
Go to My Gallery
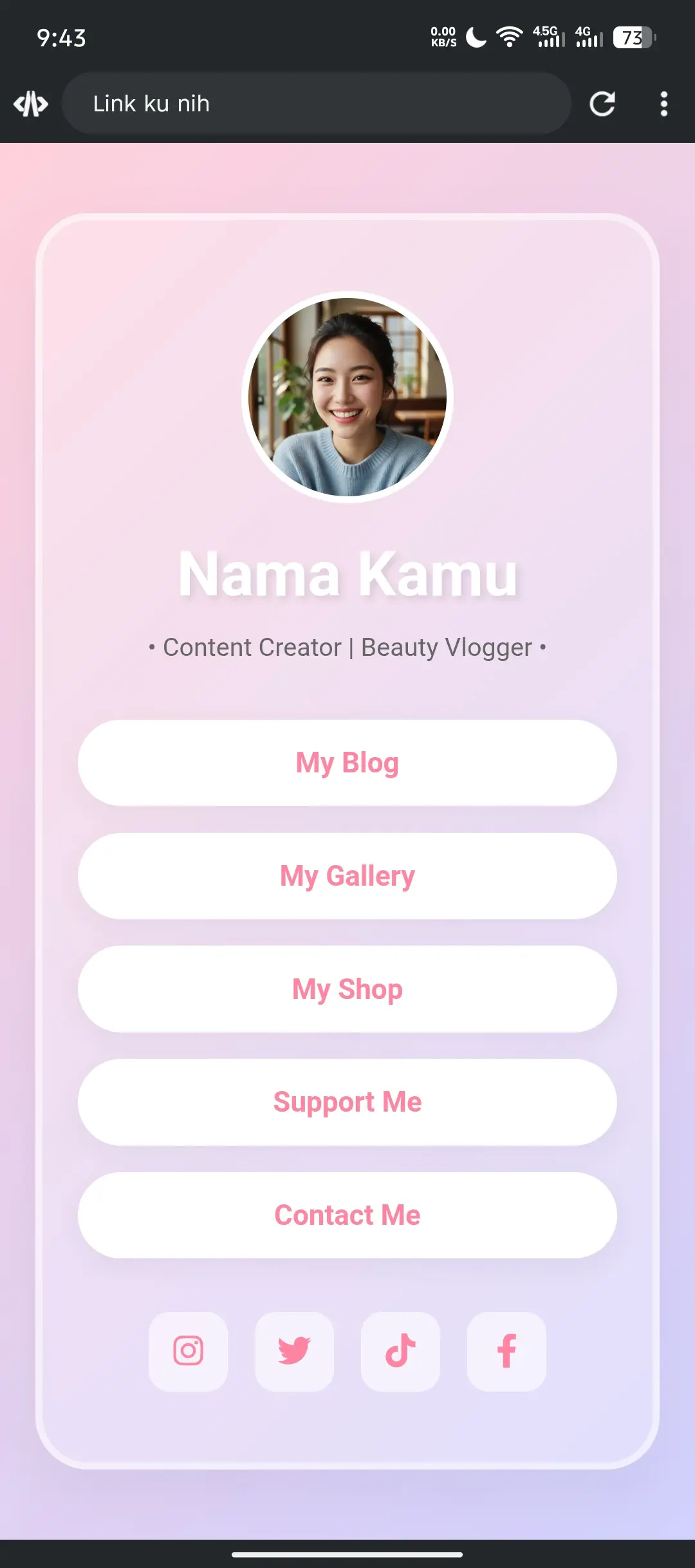347,876
